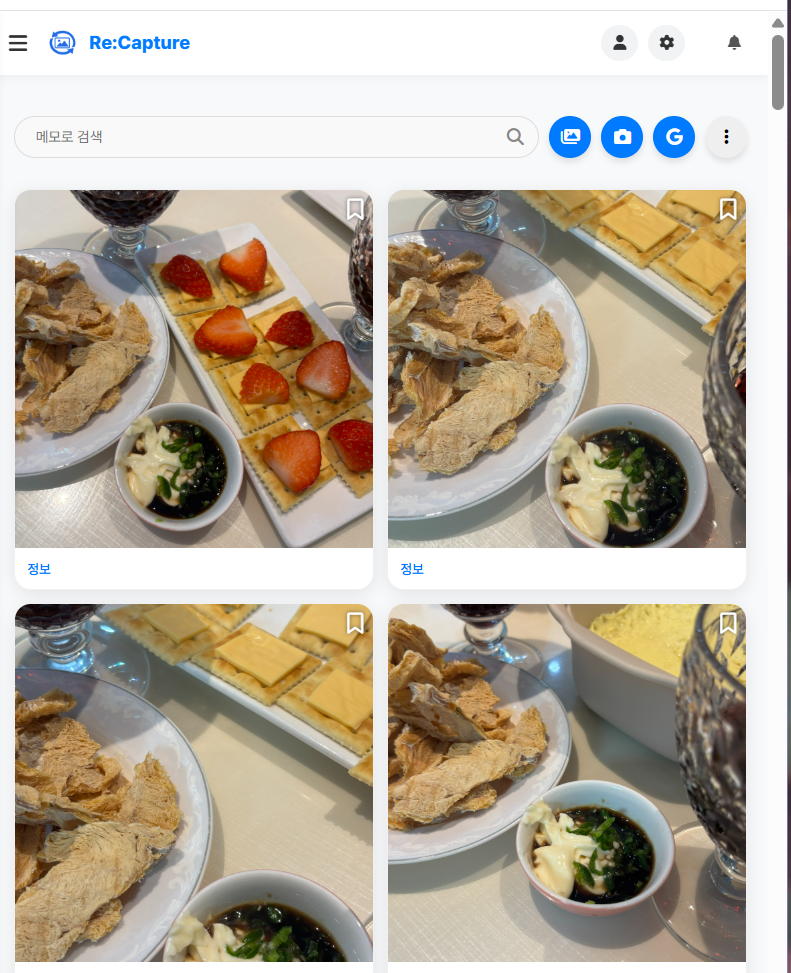Click the 정보 link under the second photo

point(412,568)
